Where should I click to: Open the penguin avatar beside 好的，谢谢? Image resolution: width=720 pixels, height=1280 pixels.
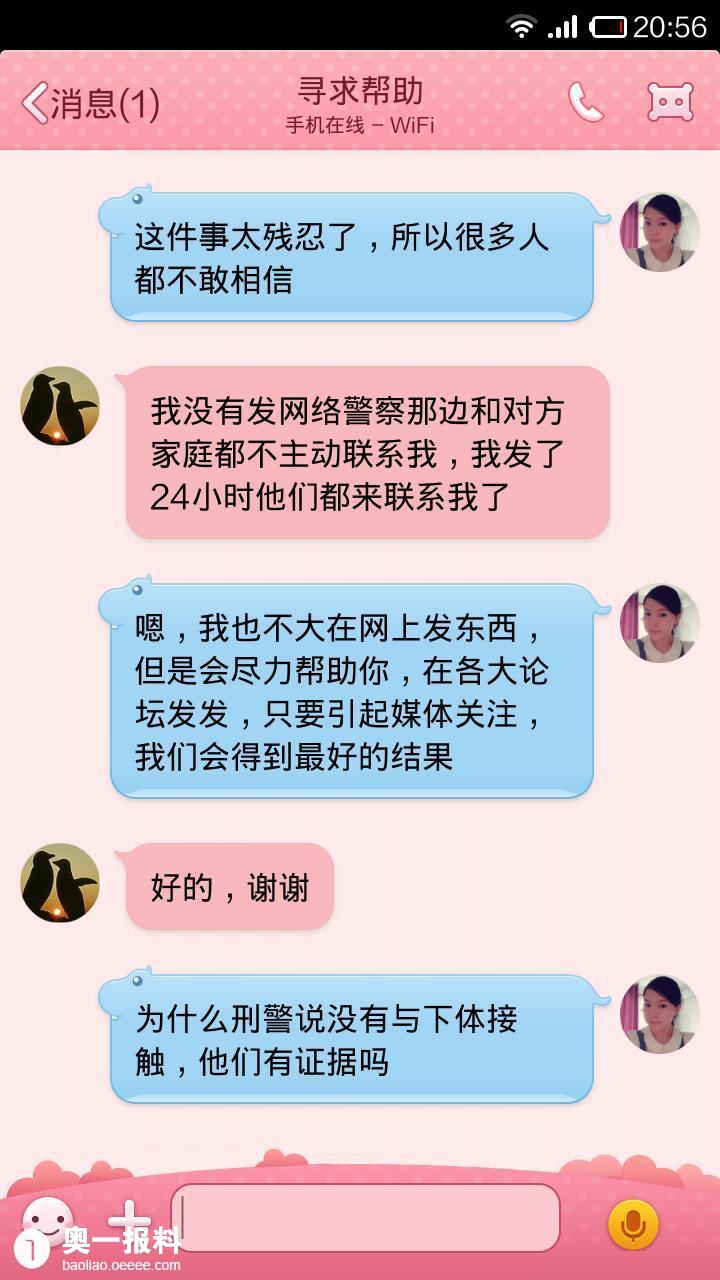coord(60,883)
